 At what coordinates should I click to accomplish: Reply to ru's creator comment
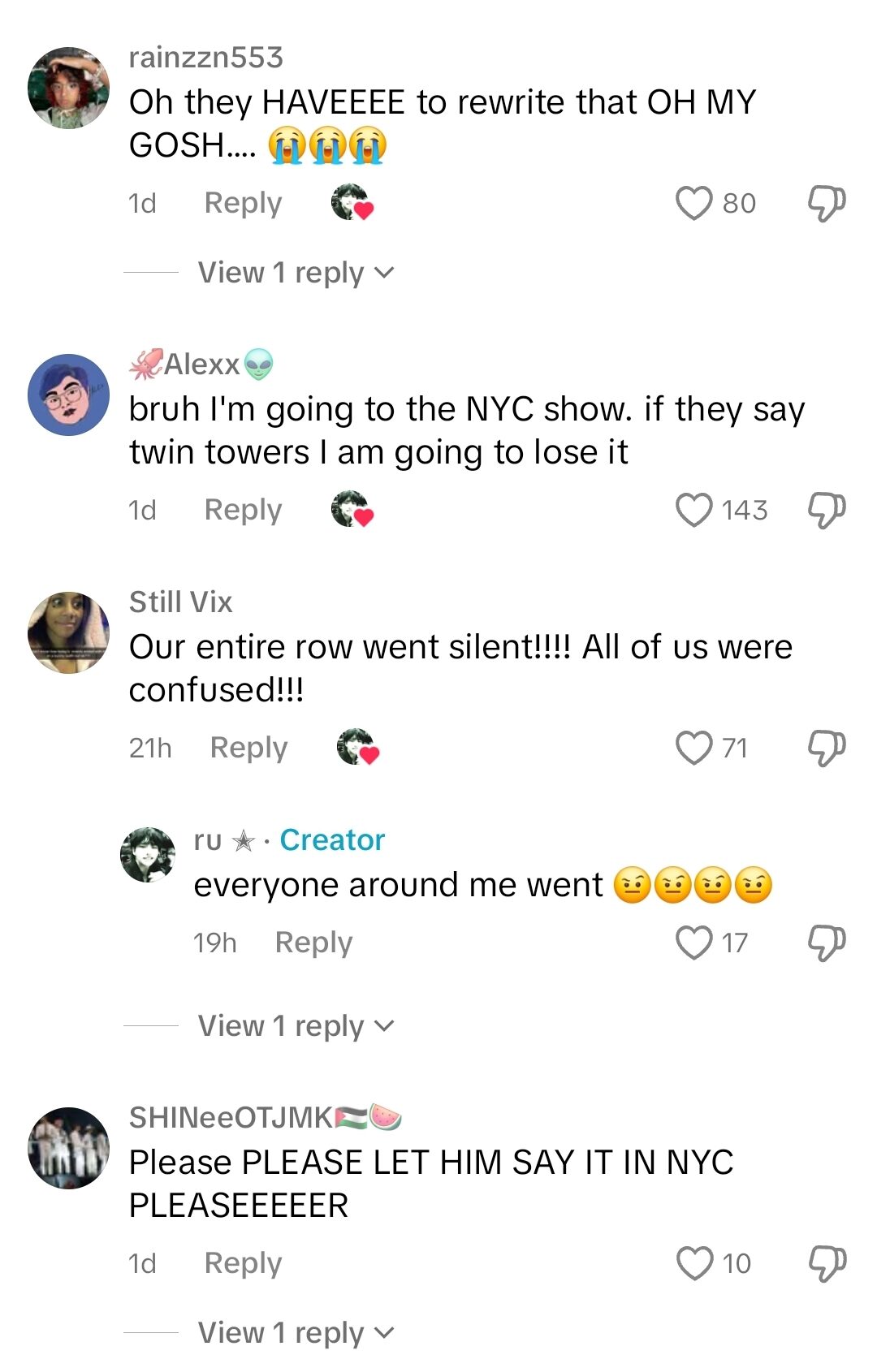pyautogui.click(x=313, y=943)
